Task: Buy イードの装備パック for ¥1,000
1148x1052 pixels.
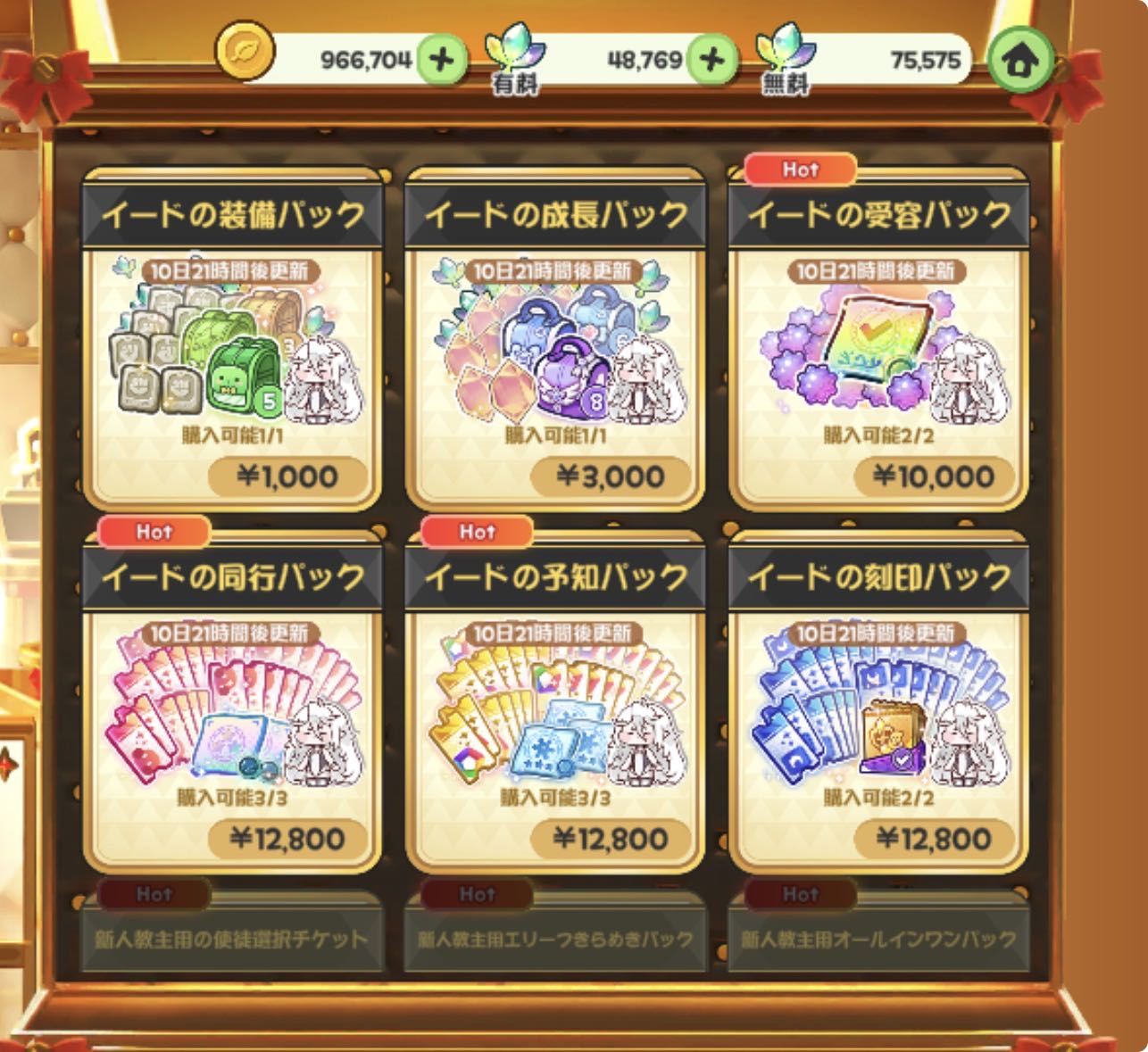Action: pyautogui.click(x=287, y=476)
